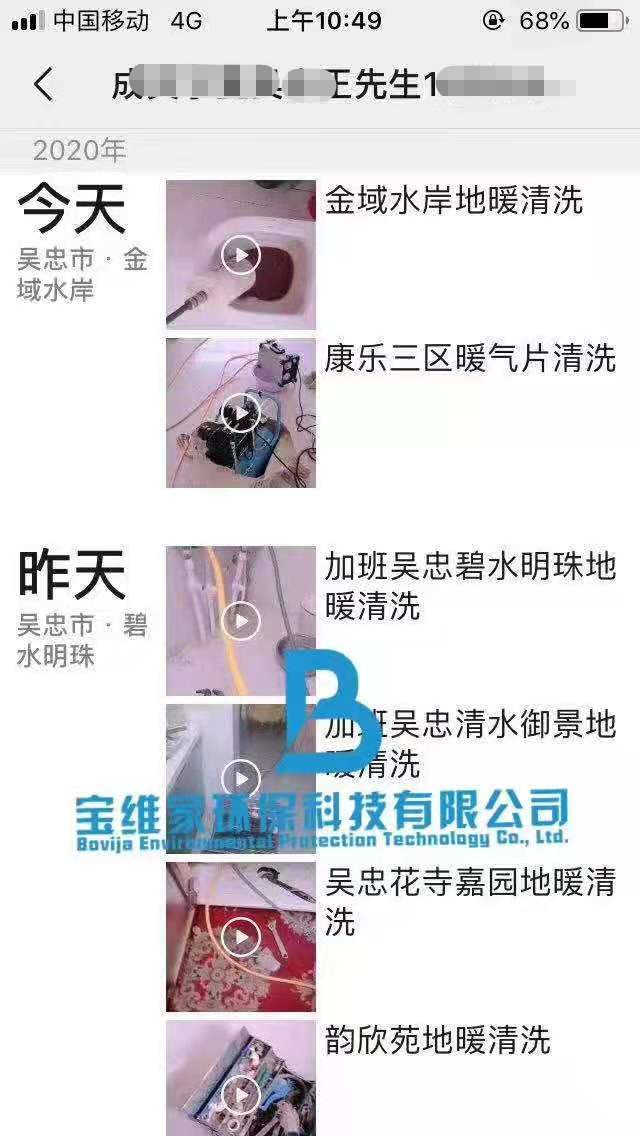
Task: Play the 吴忠花寺嘉园地暖清洗 video
Action: click(x=241, y=937)
